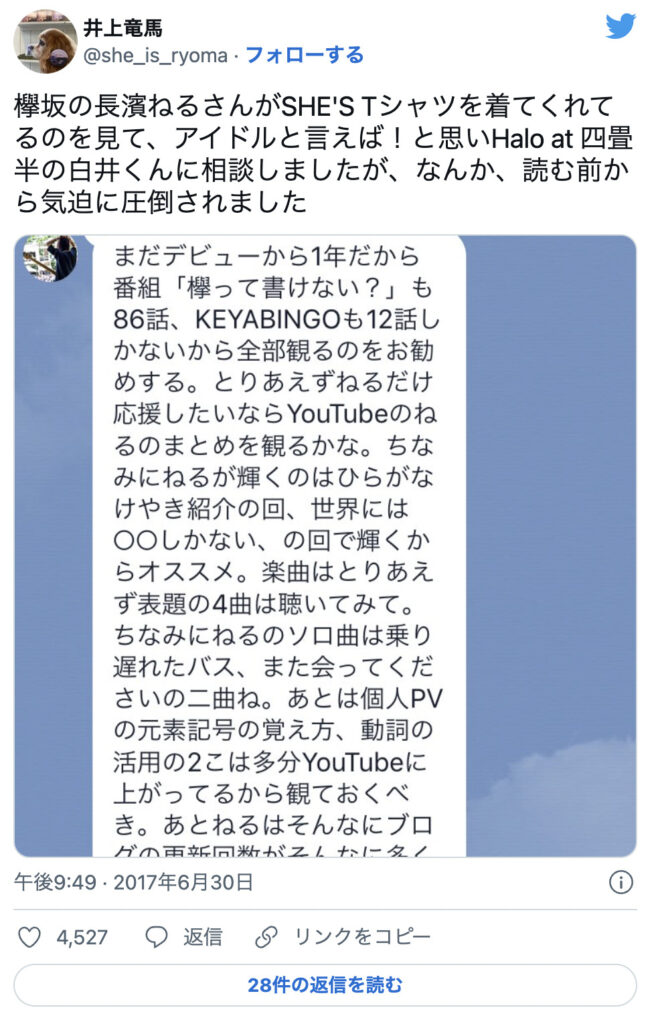Screen dimensions: 652x1024
Task: Tap the フォローする follow link
Action: click(x=304, y=55)
